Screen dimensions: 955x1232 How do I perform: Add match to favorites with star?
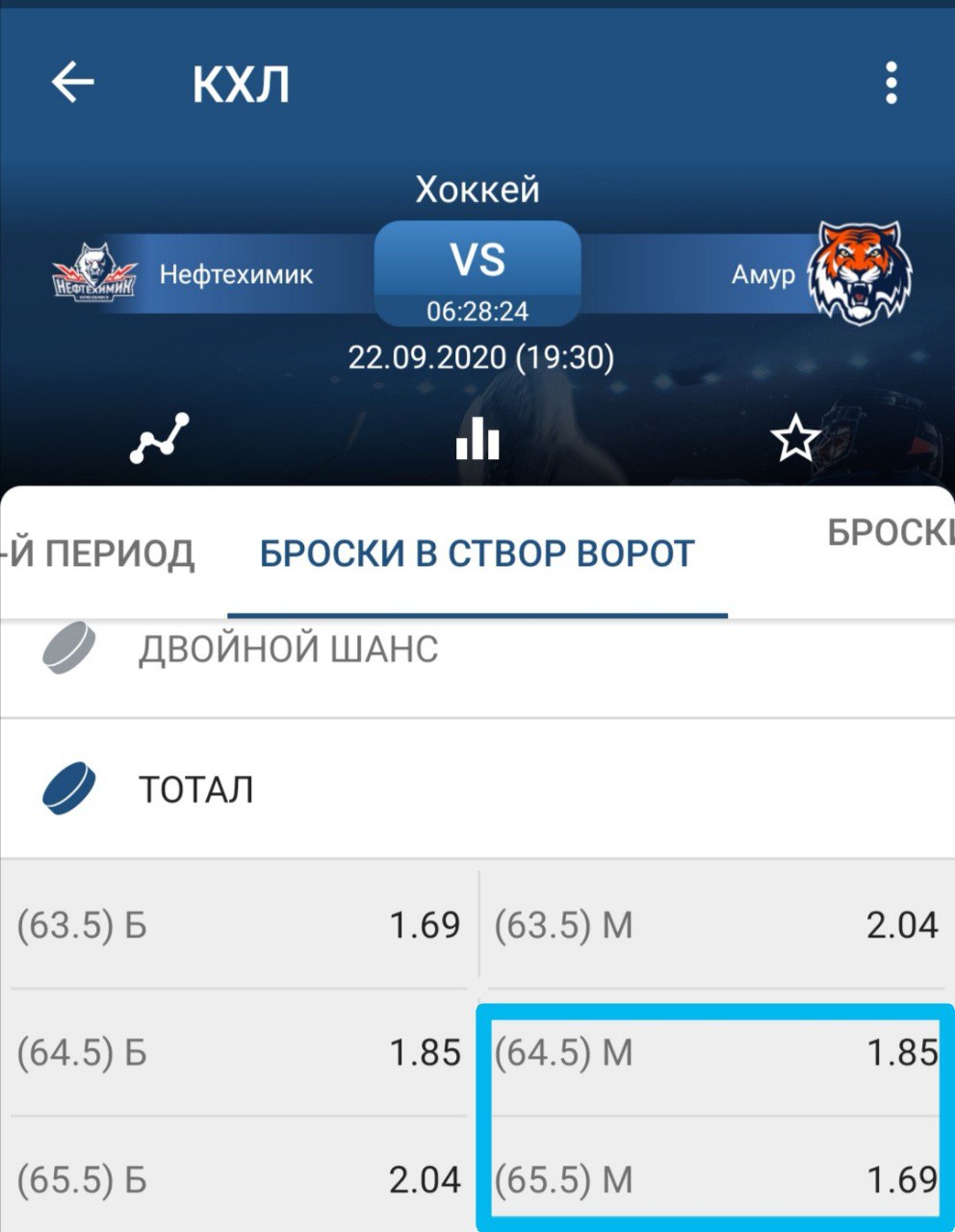[795, 439]
